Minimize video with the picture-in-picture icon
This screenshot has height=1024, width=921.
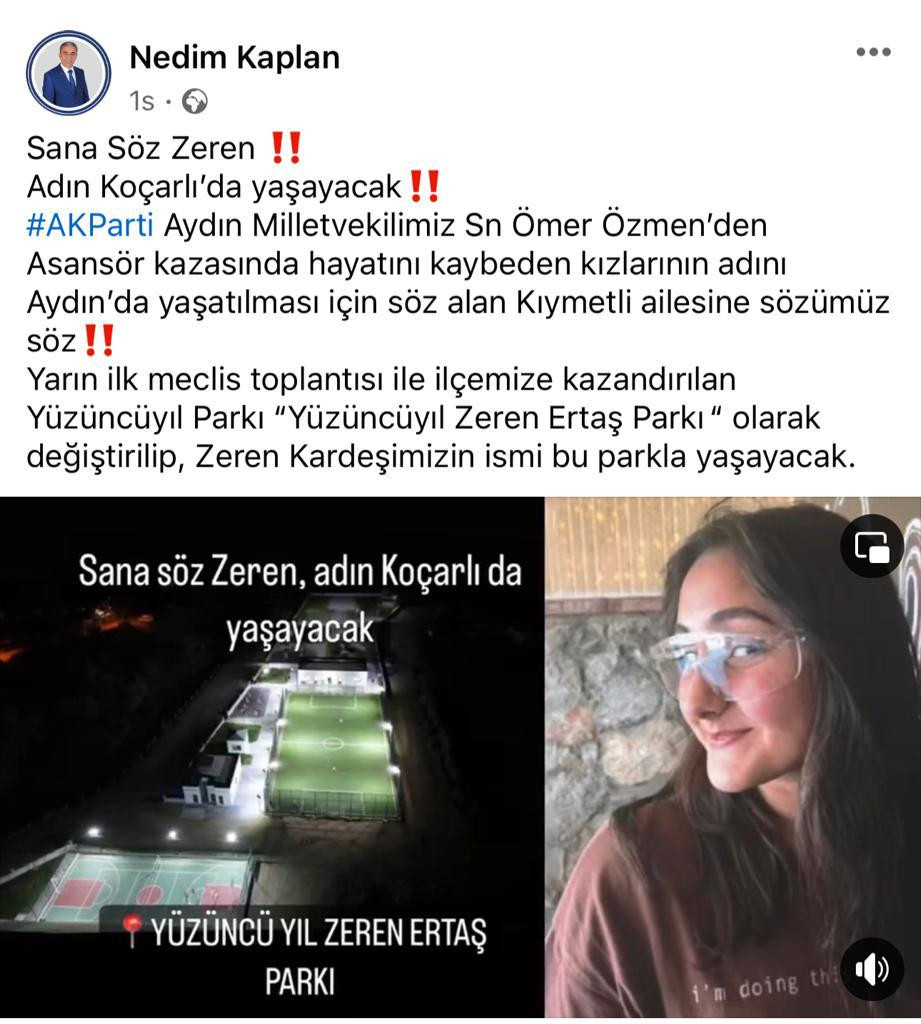[871, 546]
